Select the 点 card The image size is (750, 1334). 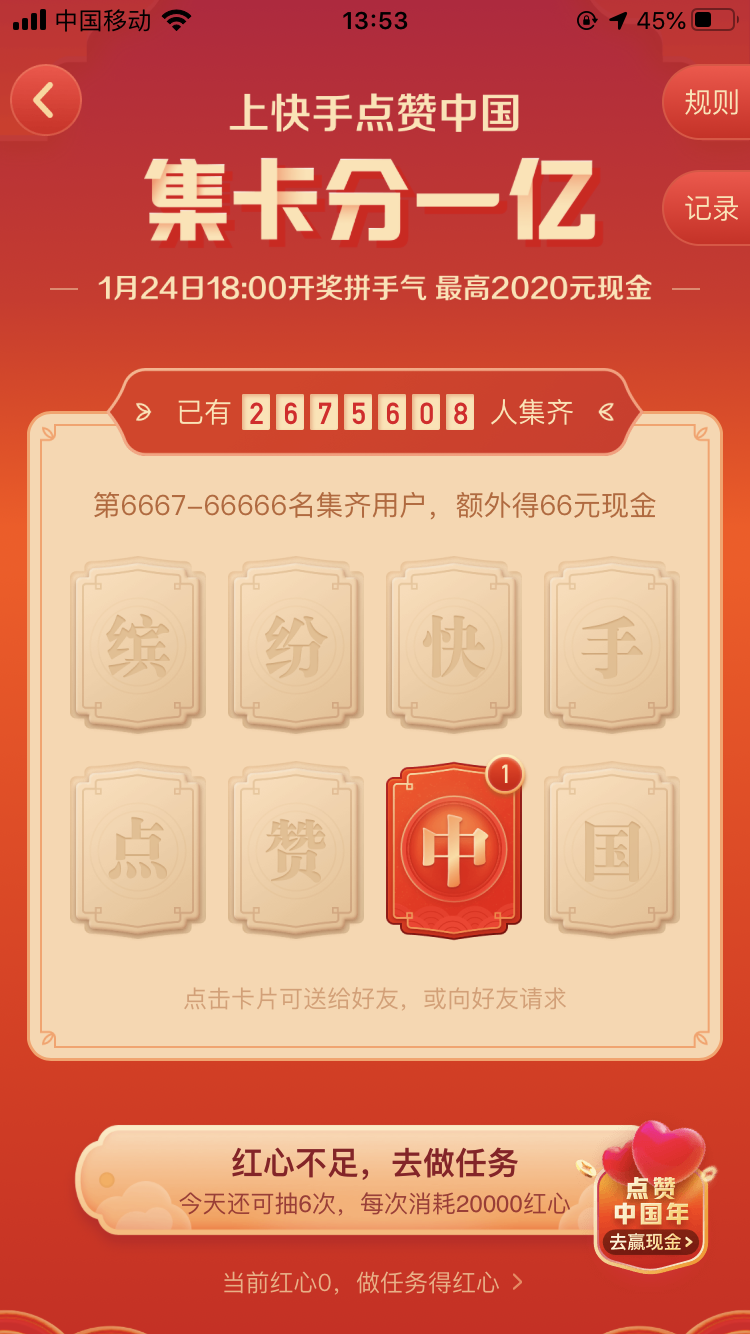[138, 850]
